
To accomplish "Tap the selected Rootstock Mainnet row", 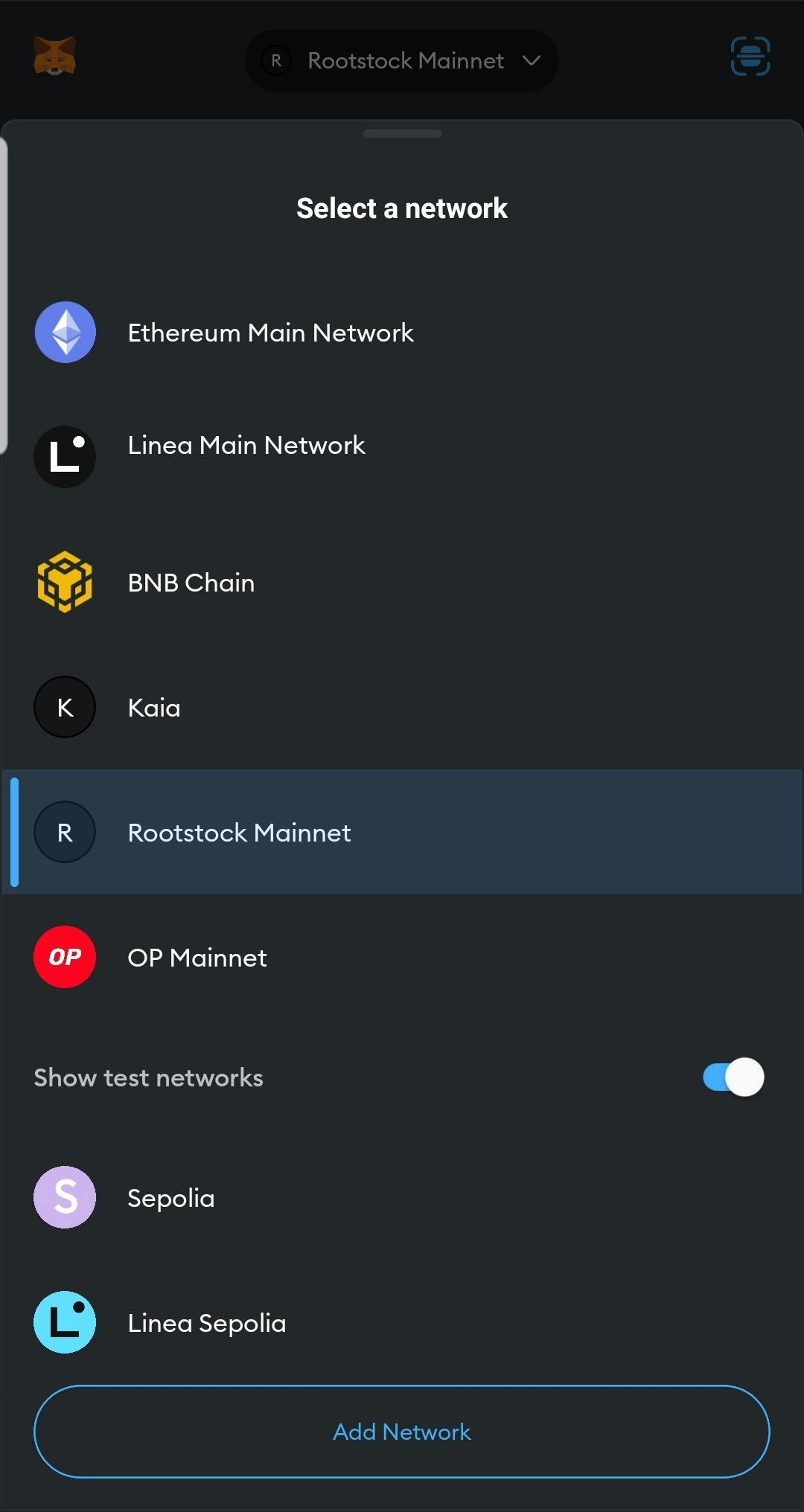I will point(239,833).
